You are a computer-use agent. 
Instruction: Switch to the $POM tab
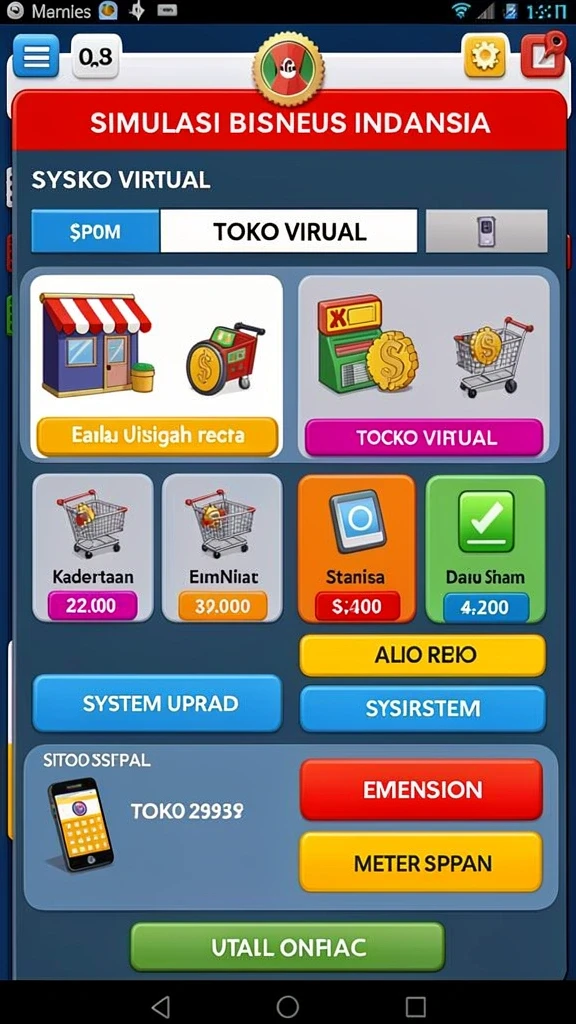[95, 231]
